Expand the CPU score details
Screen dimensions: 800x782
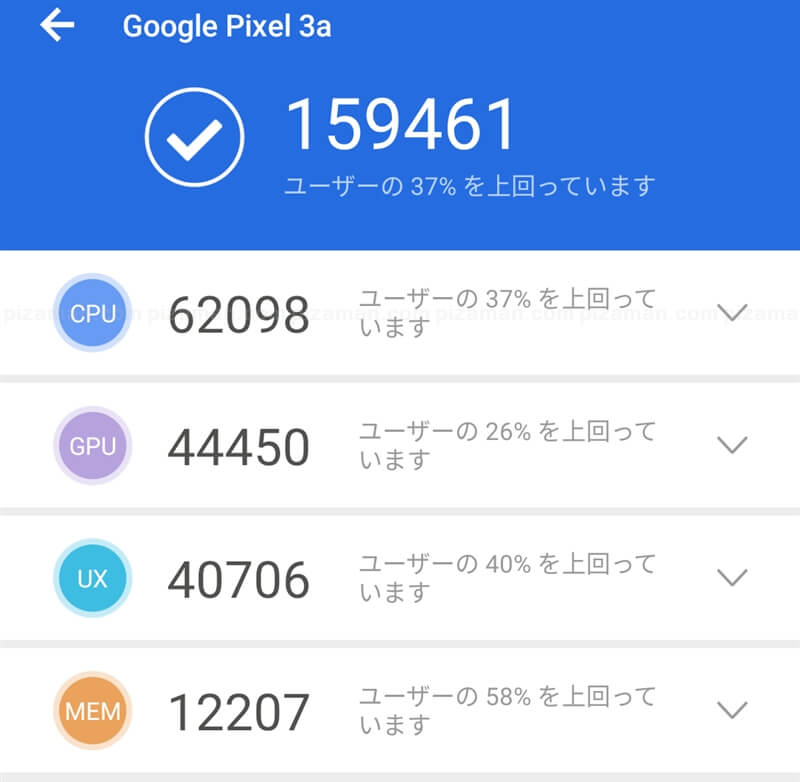[733, 313]
